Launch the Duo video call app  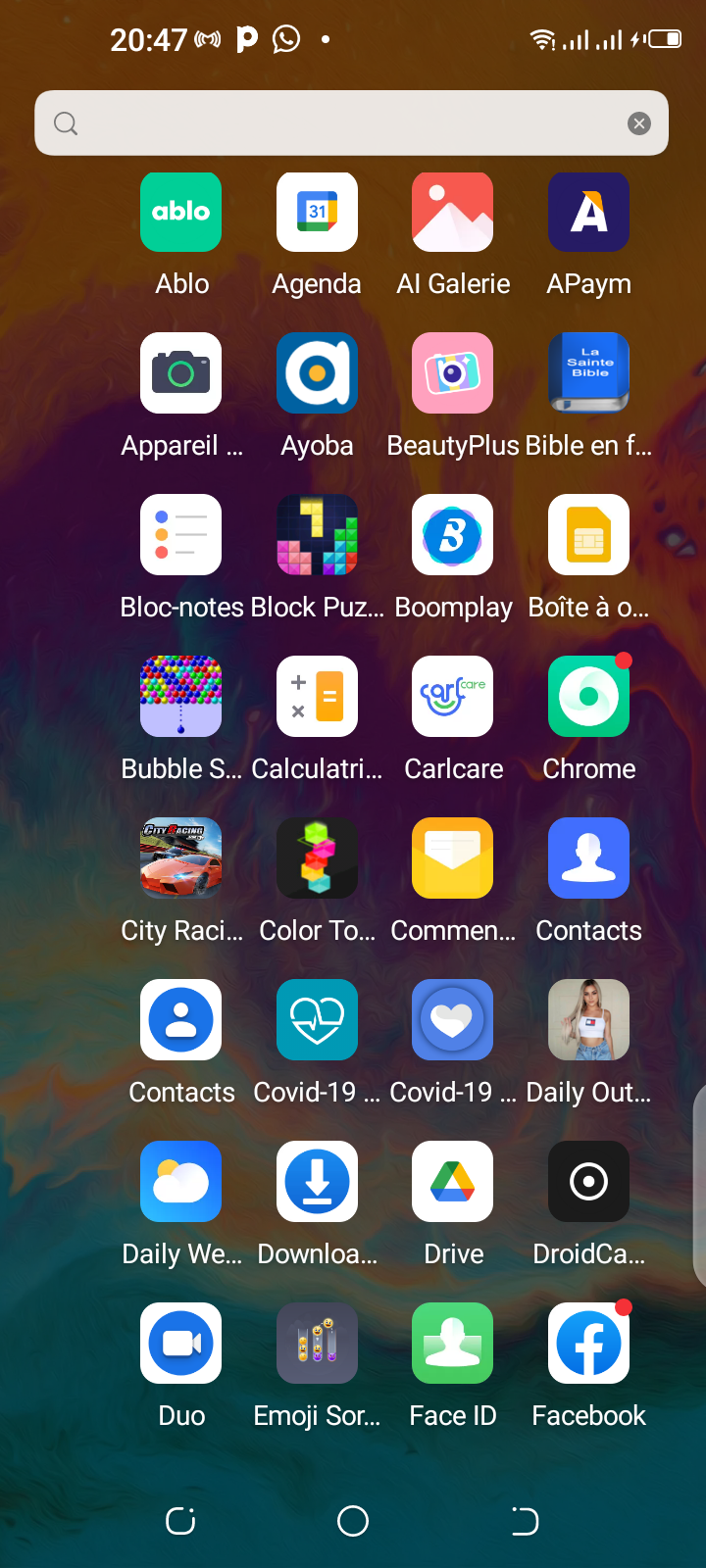click(x=181, y=1344)
